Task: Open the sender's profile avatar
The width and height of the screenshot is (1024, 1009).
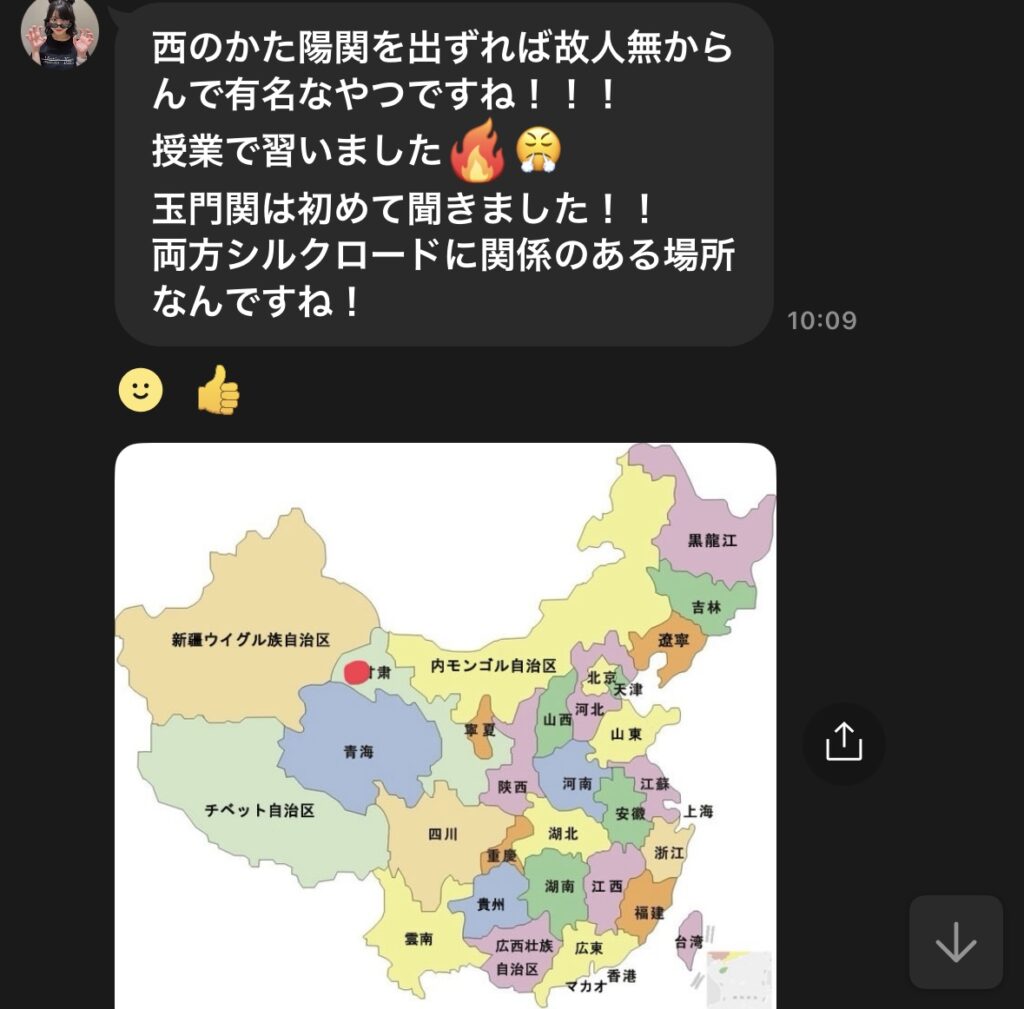Action: tap(59, 31)
